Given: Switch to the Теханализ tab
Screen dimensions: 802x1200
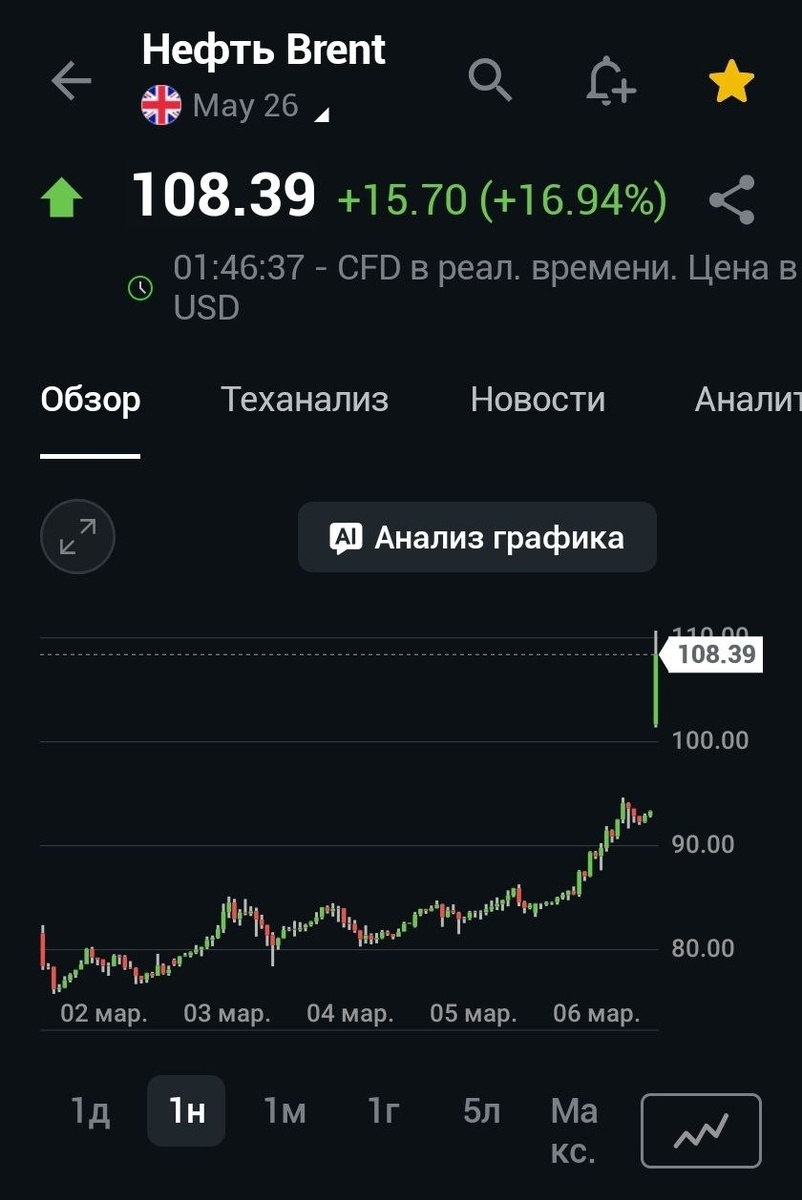Looking at the screenshot, I should (304, 400).
